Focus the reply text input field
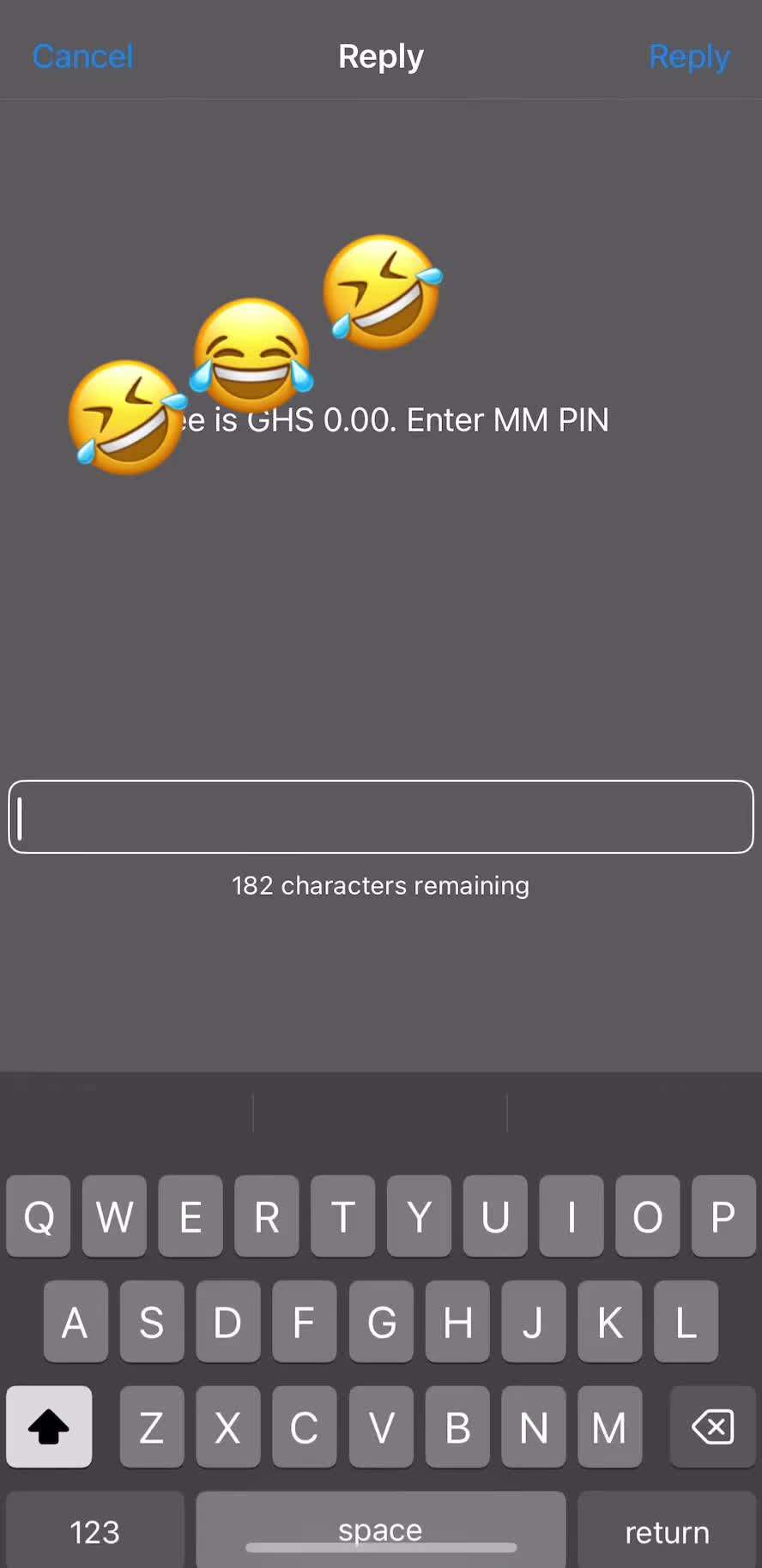 pos(381,817)
